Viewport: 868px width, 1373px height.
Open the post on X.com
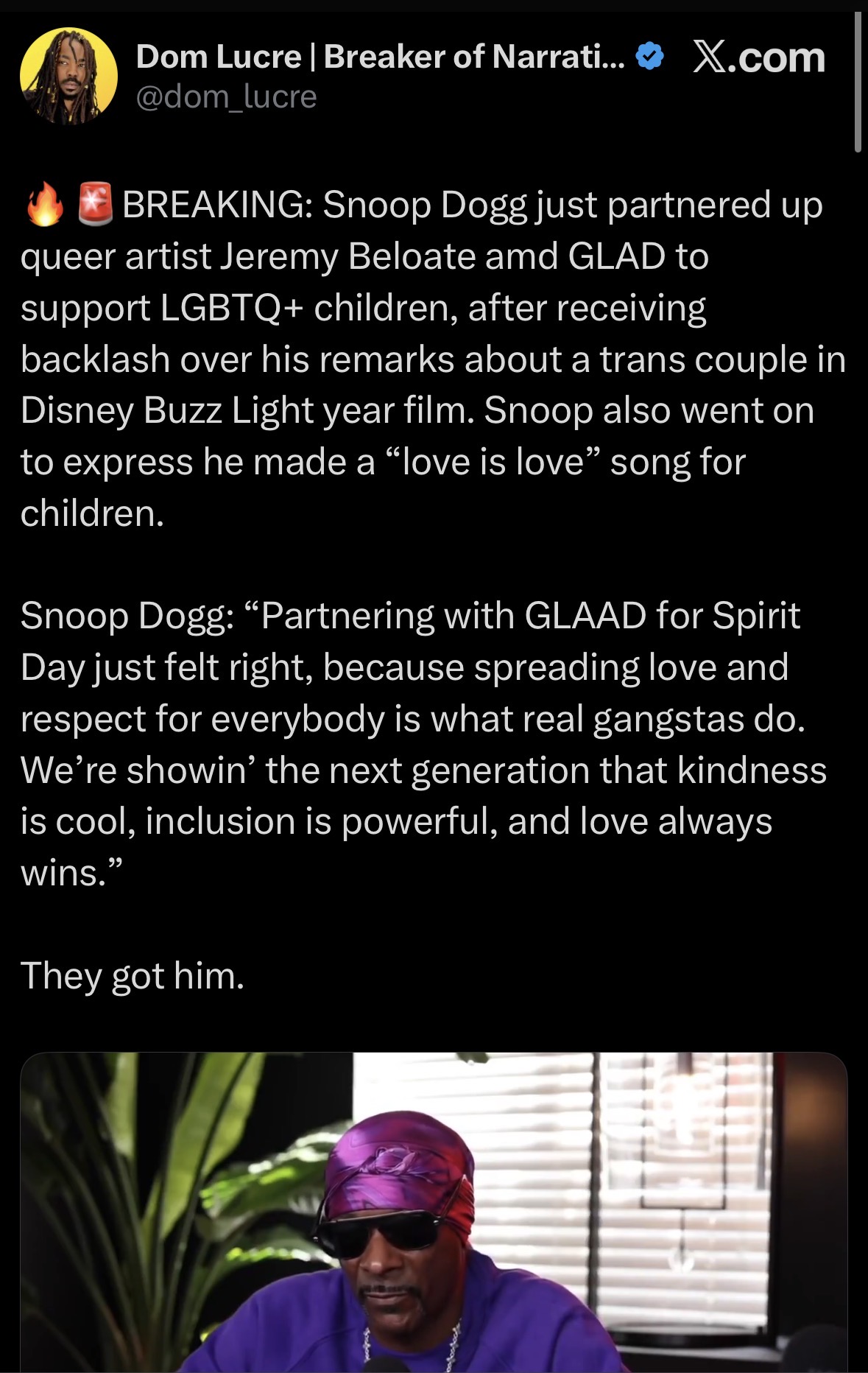(x=758, y=58)
